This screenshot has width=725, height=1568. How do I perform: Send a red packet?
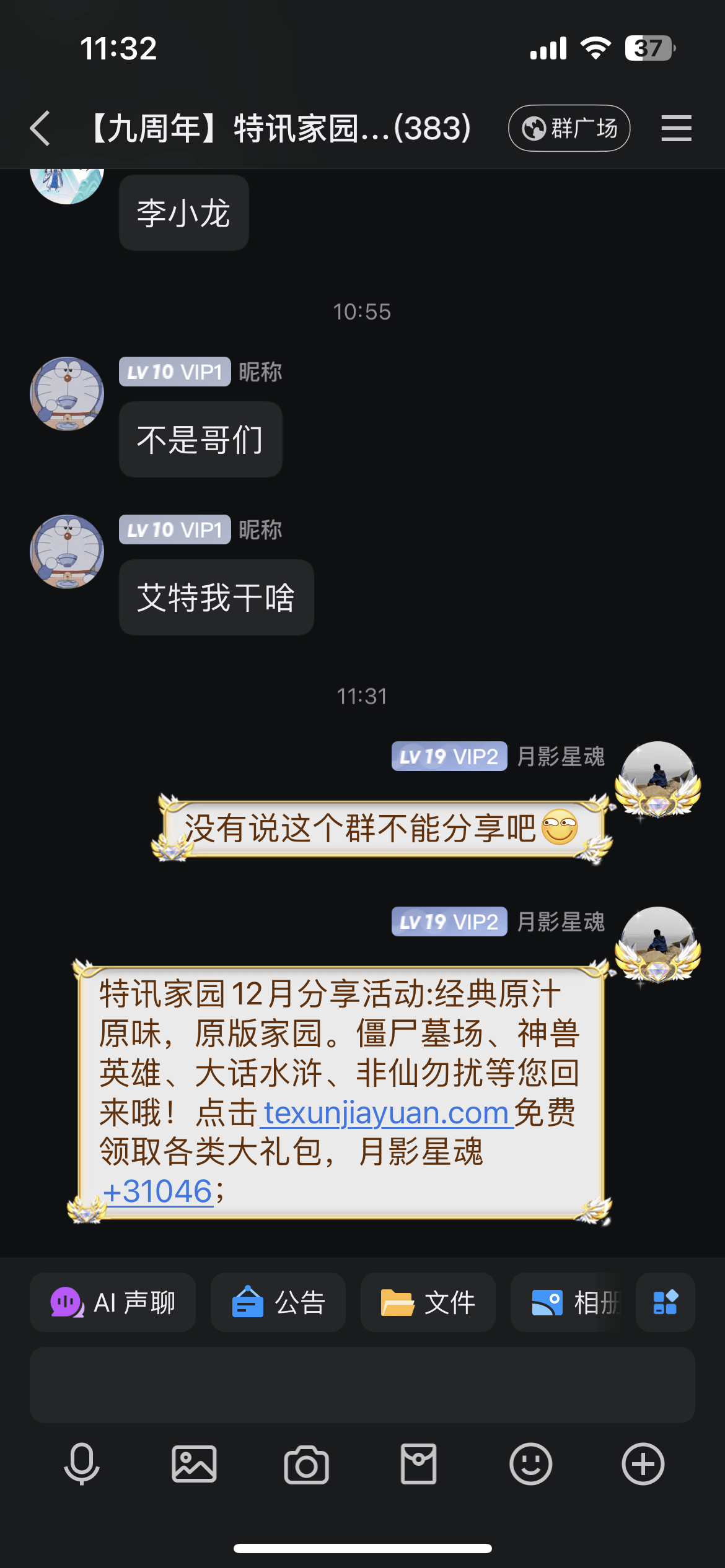[419, 1465]
